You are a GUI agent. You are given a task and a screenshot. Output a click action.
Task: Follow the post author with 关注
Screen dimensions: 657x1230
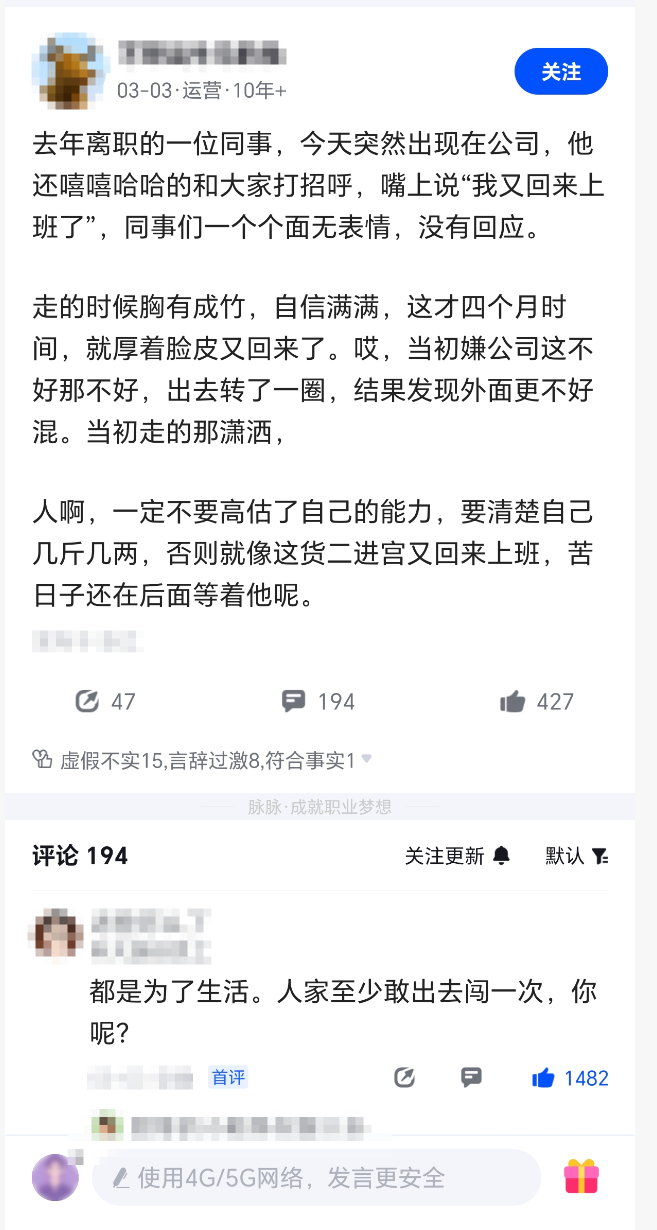tap(561, 72)
